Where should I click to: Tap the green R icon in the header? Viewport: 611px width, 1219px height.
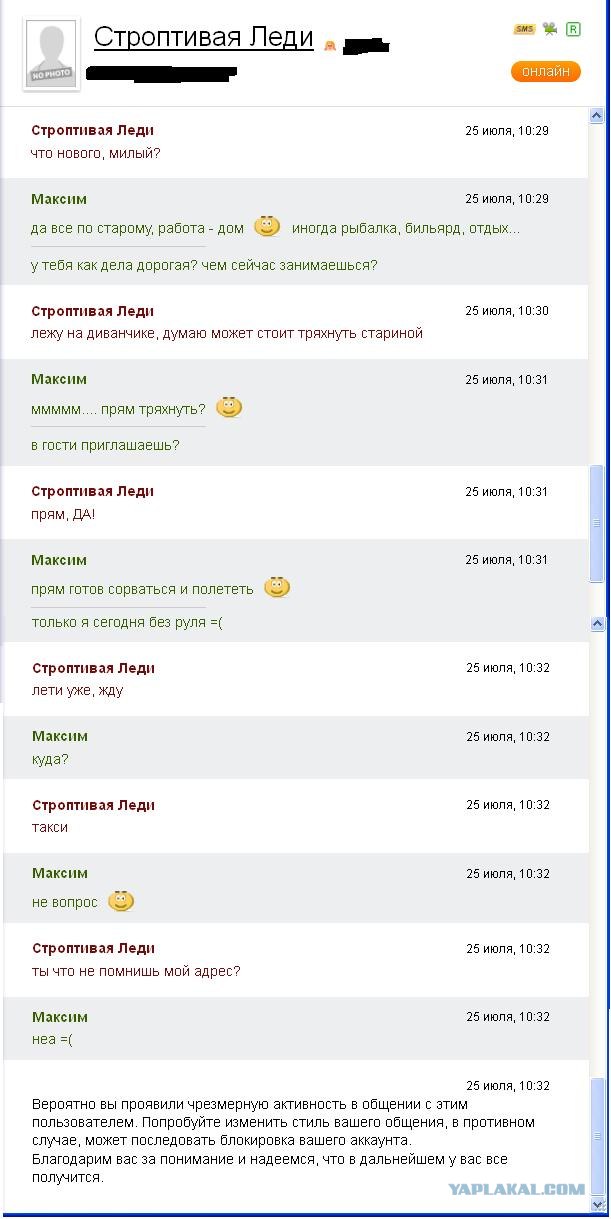(x=573, y=29)
